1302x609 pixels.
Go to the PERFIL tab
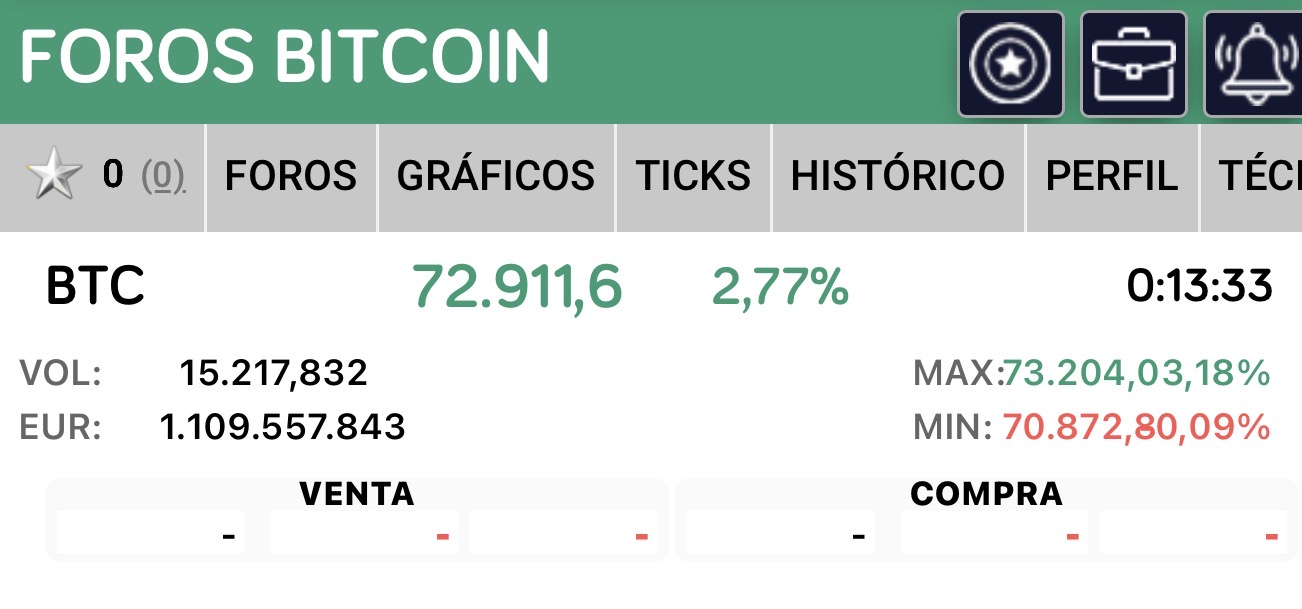(1111, 177)
